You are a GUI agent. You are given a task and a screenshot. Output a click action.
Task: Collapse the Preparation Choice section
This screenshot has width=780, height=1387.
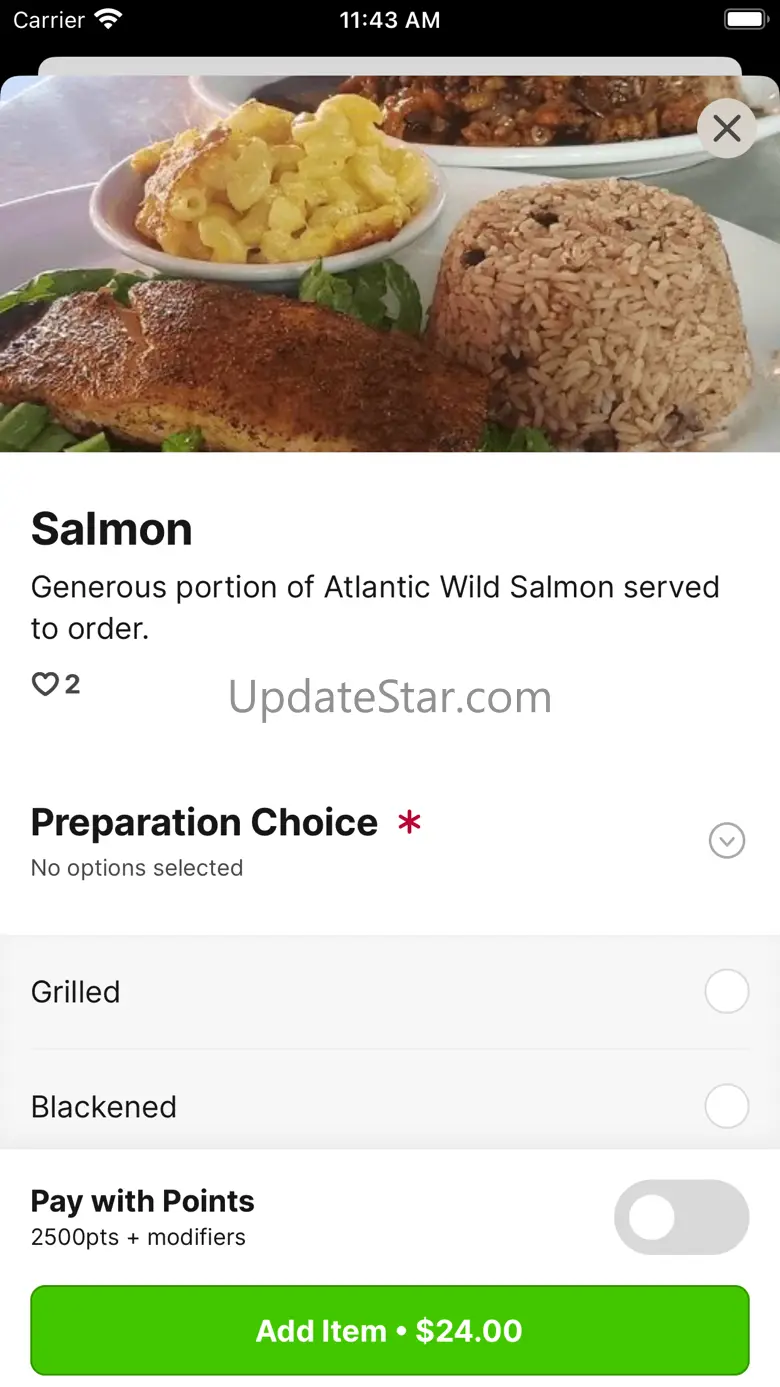(727, 841)
